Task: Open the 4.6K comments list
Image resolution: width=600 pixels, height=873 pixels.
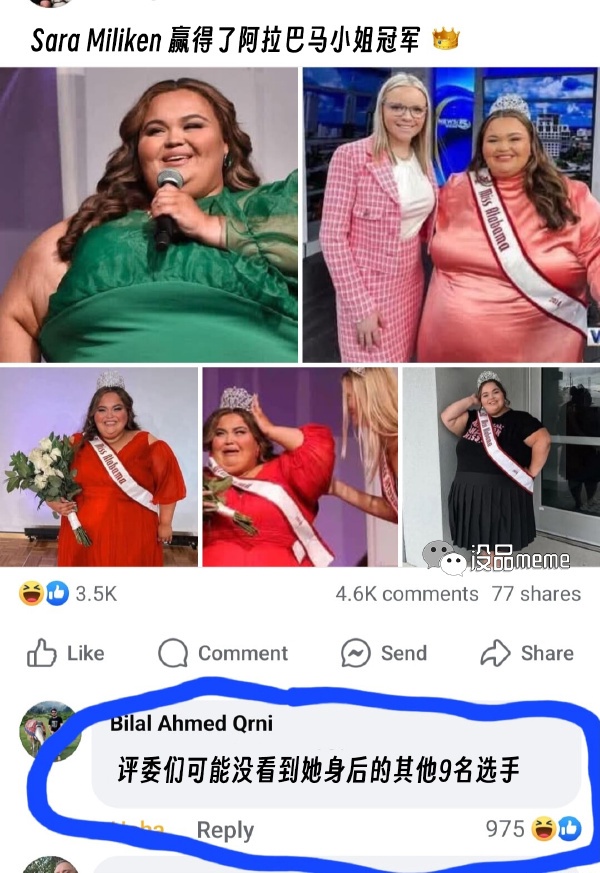Action: point(407,593)
